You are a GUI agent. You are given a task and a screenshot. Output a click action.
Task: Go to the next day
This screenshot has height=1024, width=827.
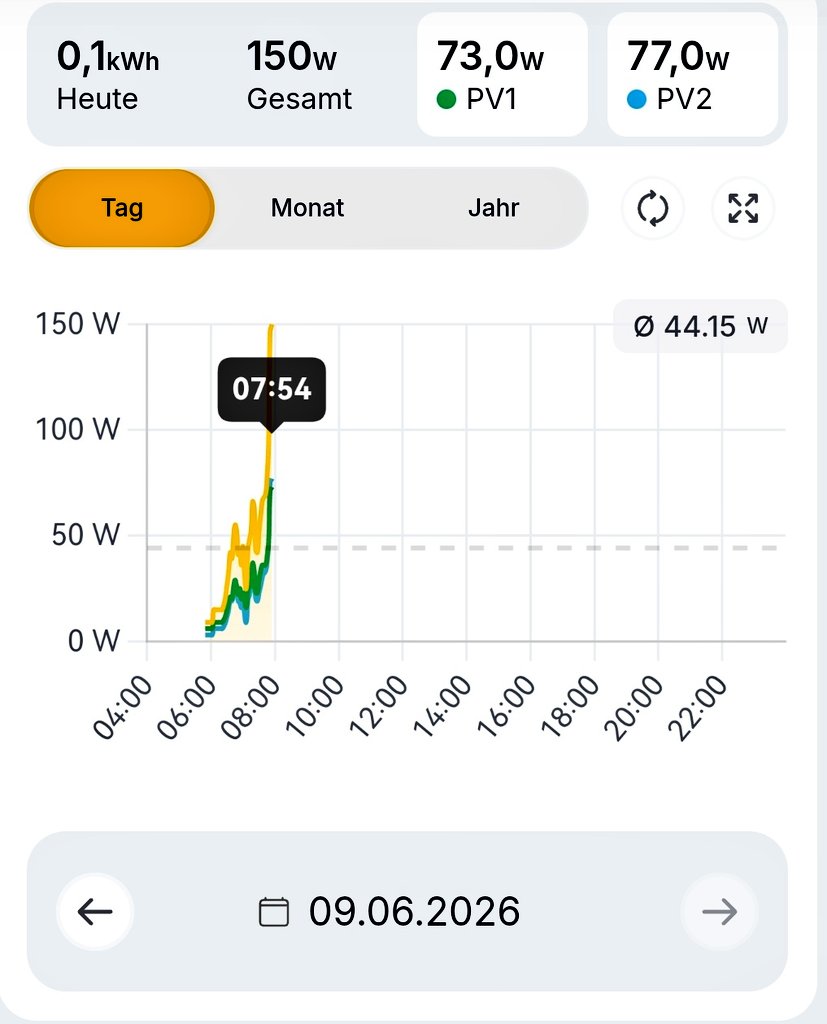click(719, 911)
